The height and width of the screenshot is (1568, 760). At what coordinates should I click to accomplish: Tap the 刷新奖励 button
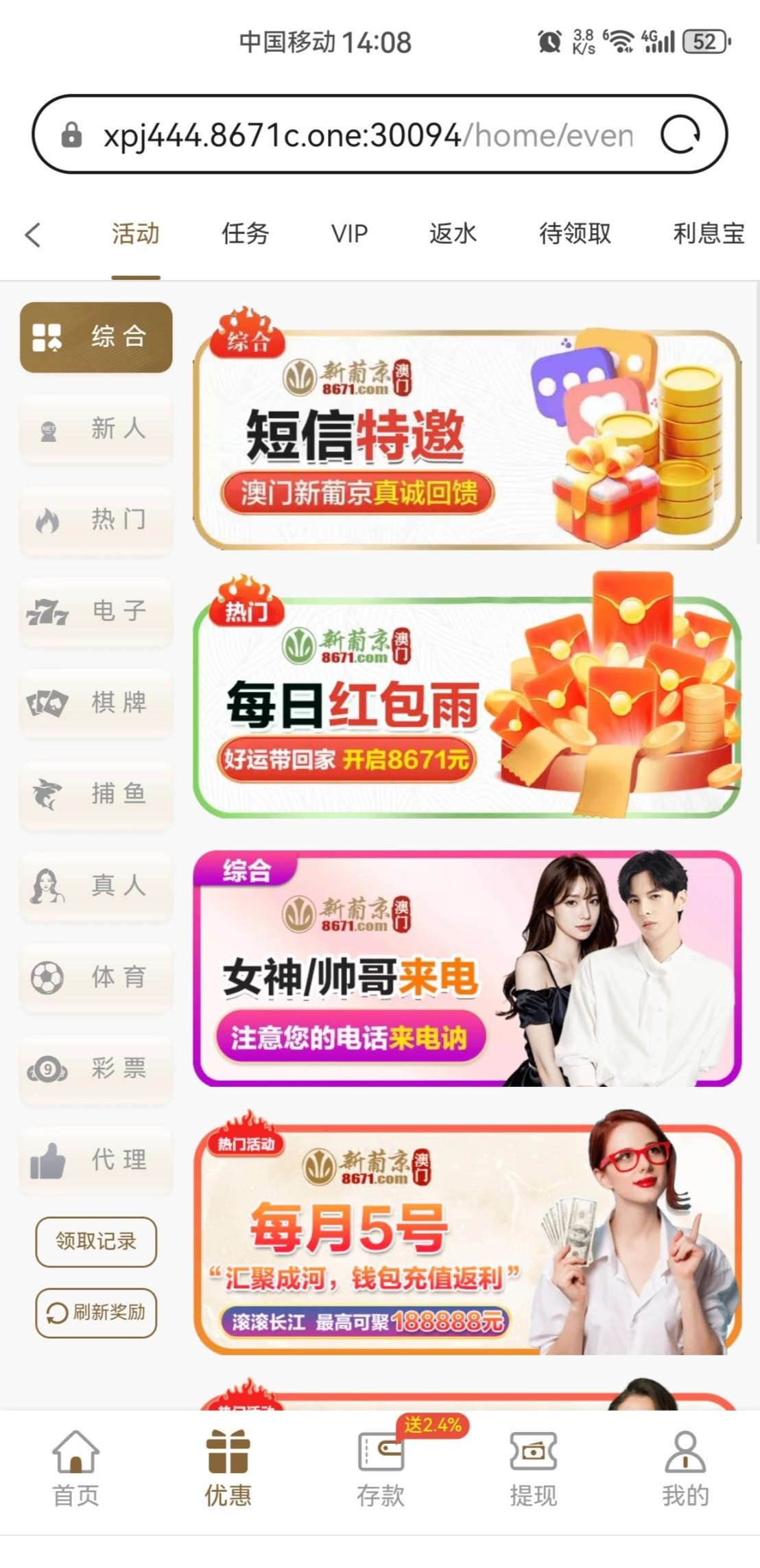tap(96, 1313)
